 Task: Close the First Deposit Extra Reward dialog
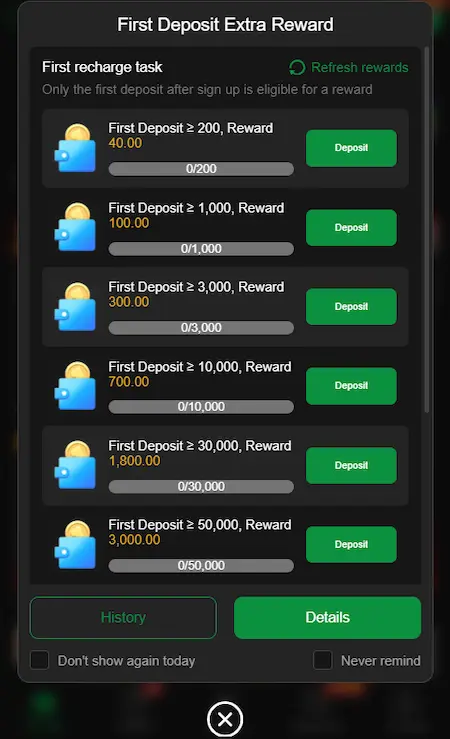point(225,720)
